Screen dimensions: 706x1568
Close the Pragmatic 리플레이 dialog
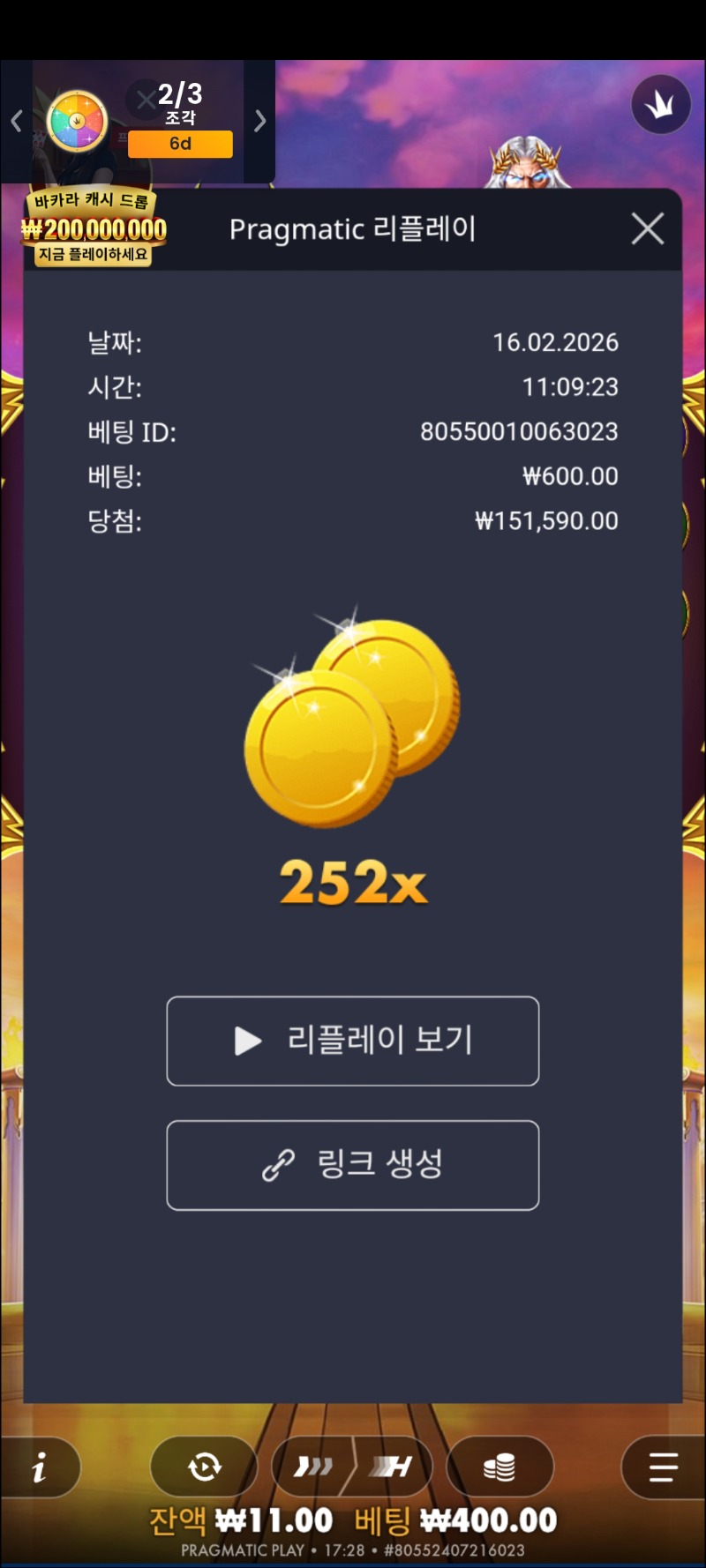click(x=648, y=229)
